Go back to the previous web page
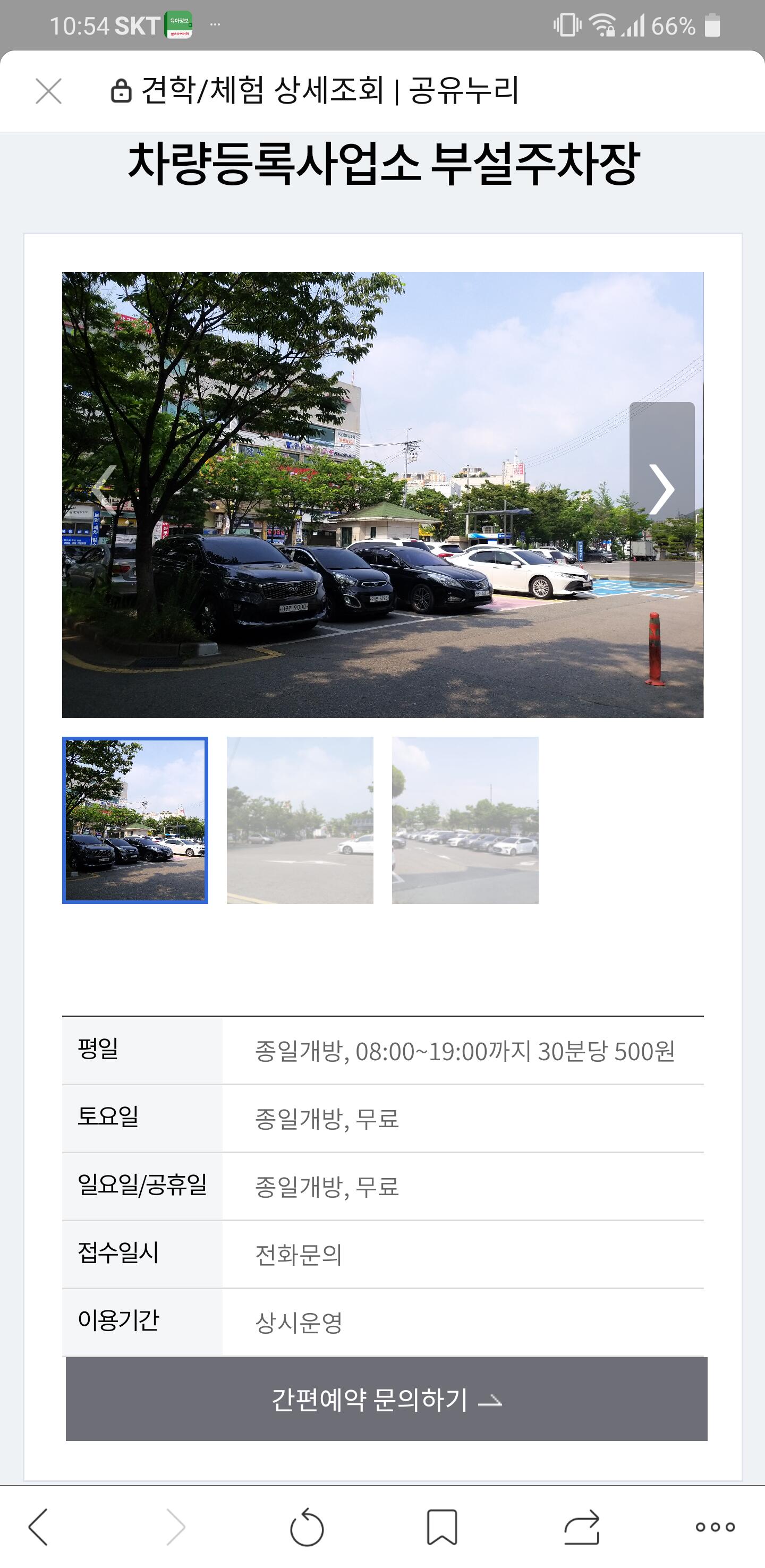The width and height of the screenshot is (765, 1568). (x=38, y=1527)
